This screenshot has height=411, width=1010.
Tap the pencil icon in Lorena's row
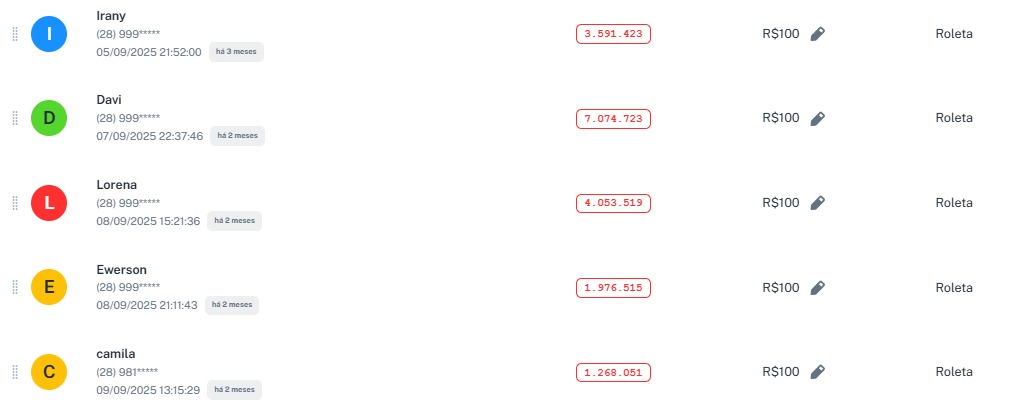click(x=817, y=203)
